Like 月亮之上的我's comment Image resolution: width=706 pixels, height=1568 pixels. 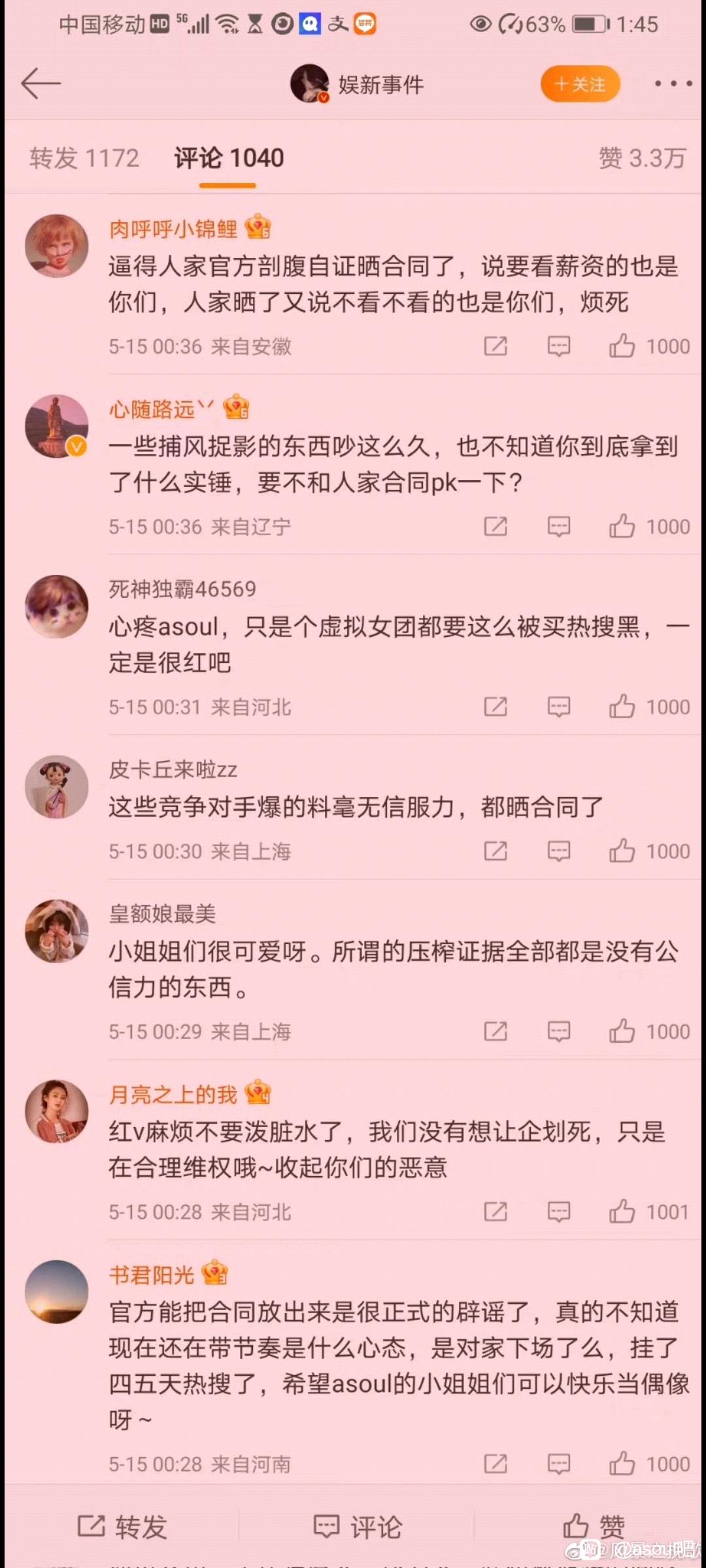(622, 1212)
